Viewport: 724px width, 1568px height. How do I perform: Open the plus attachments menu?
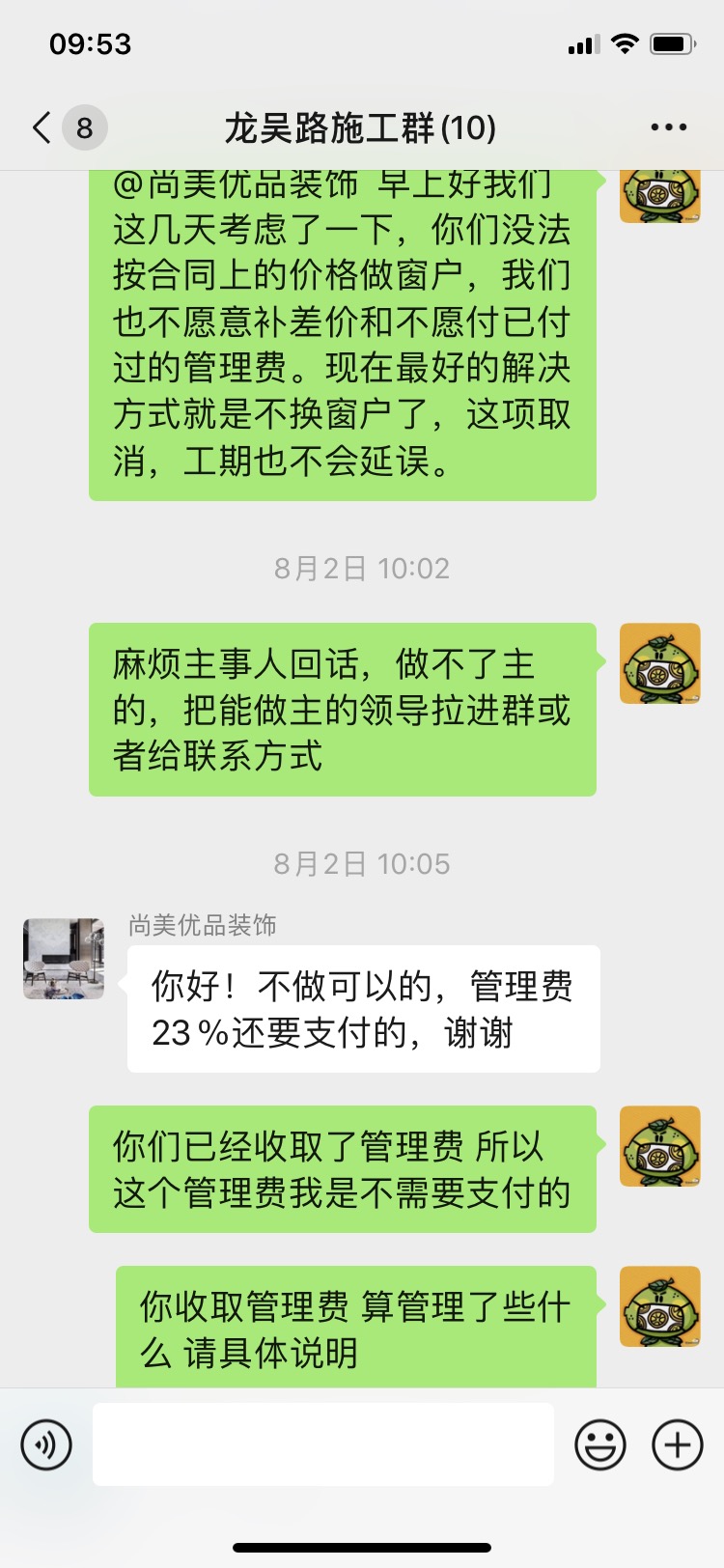click(x=677, y=1444)
